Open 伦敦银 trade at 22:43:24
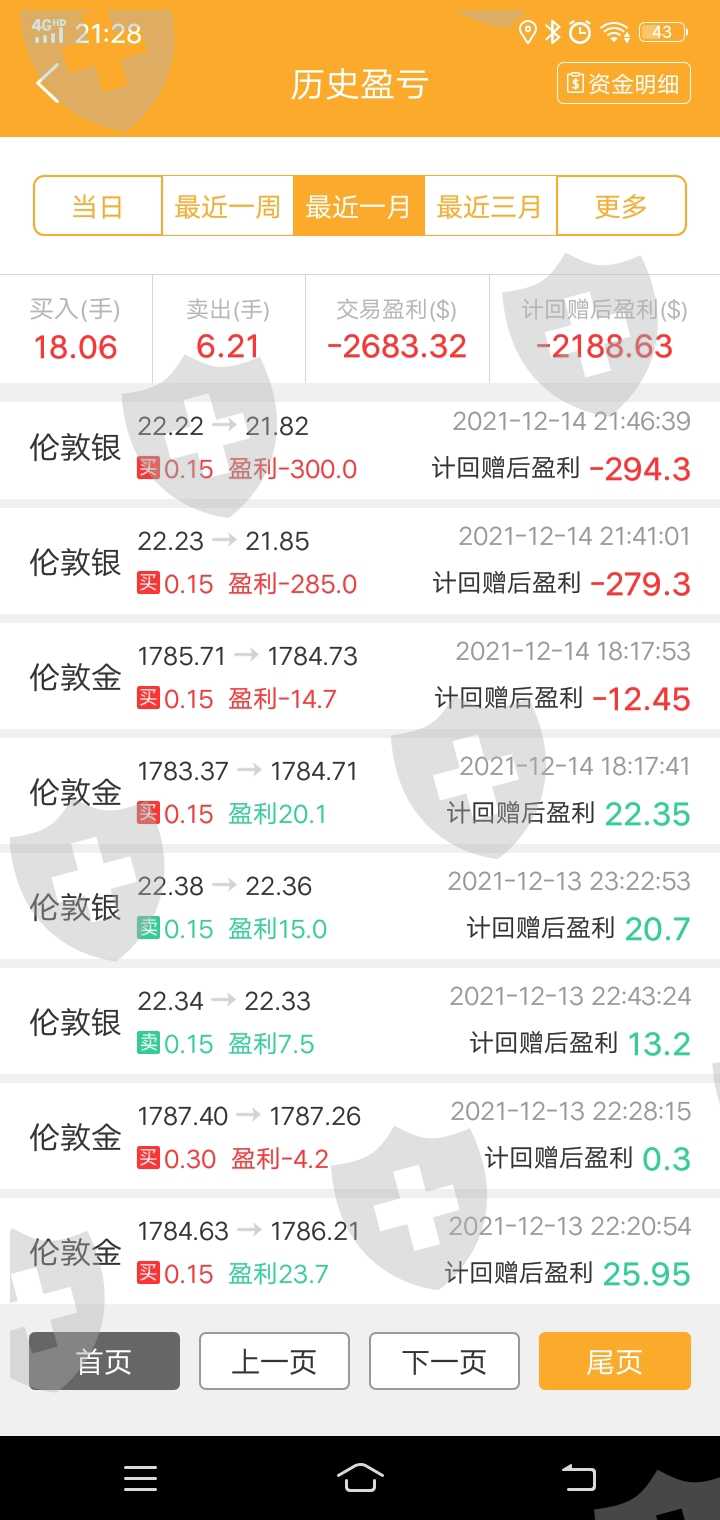720x1520 pixels. point(360,1023)
